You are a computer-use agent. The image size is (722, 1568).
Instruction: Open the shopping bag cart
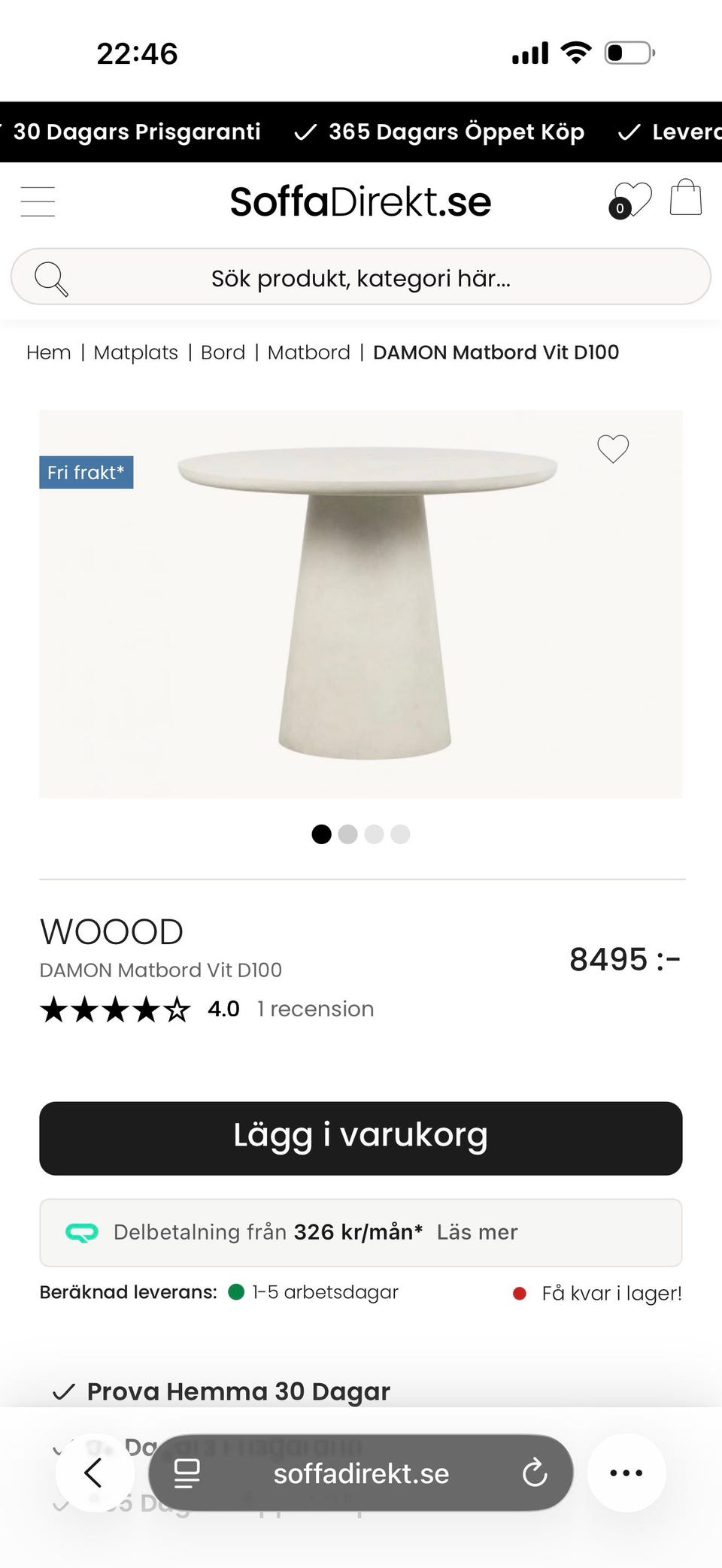pyautogui.click(x=685, y=198)
